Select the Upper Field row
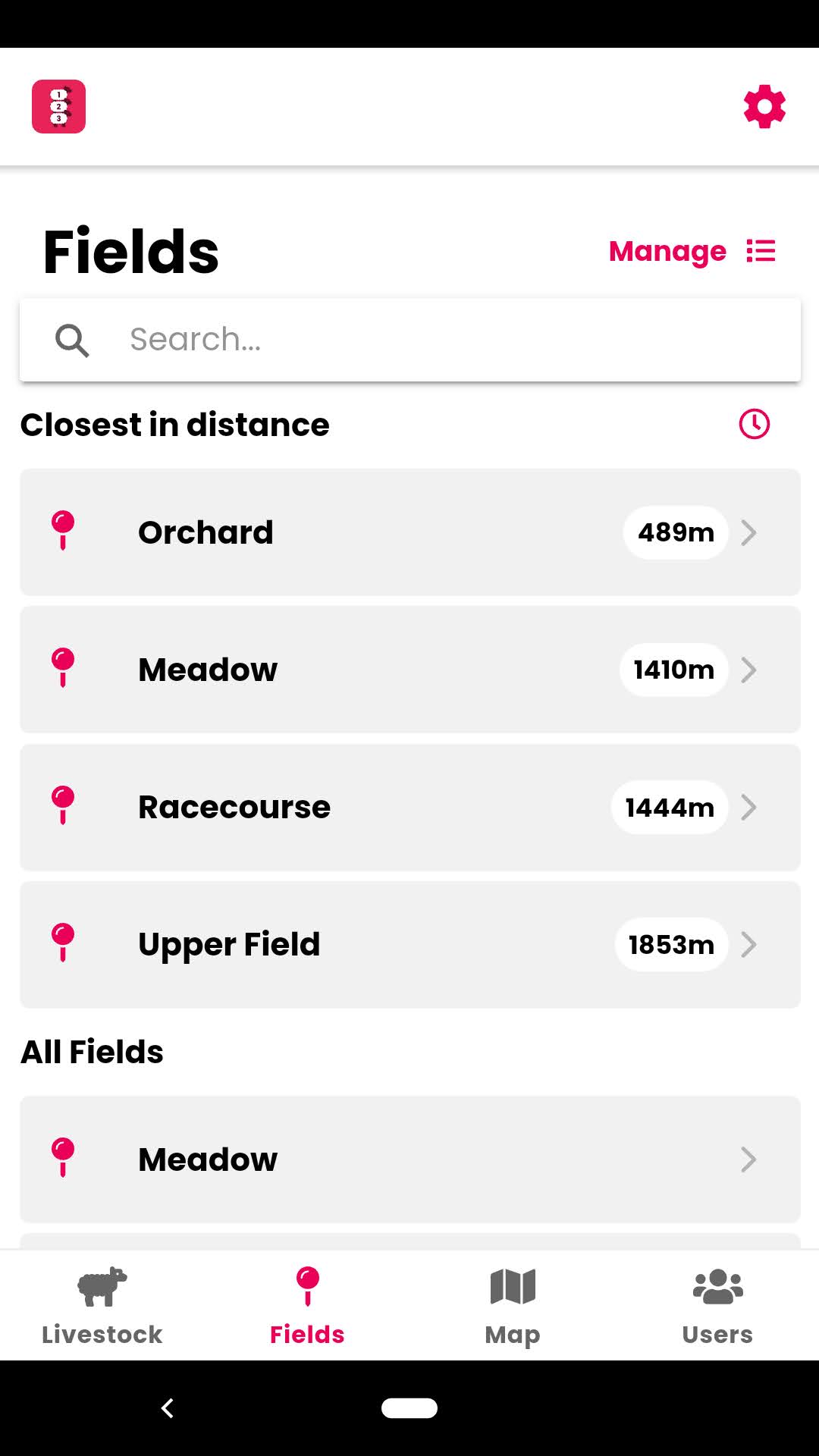819x1456 pixels. click(x=410, y=944)
